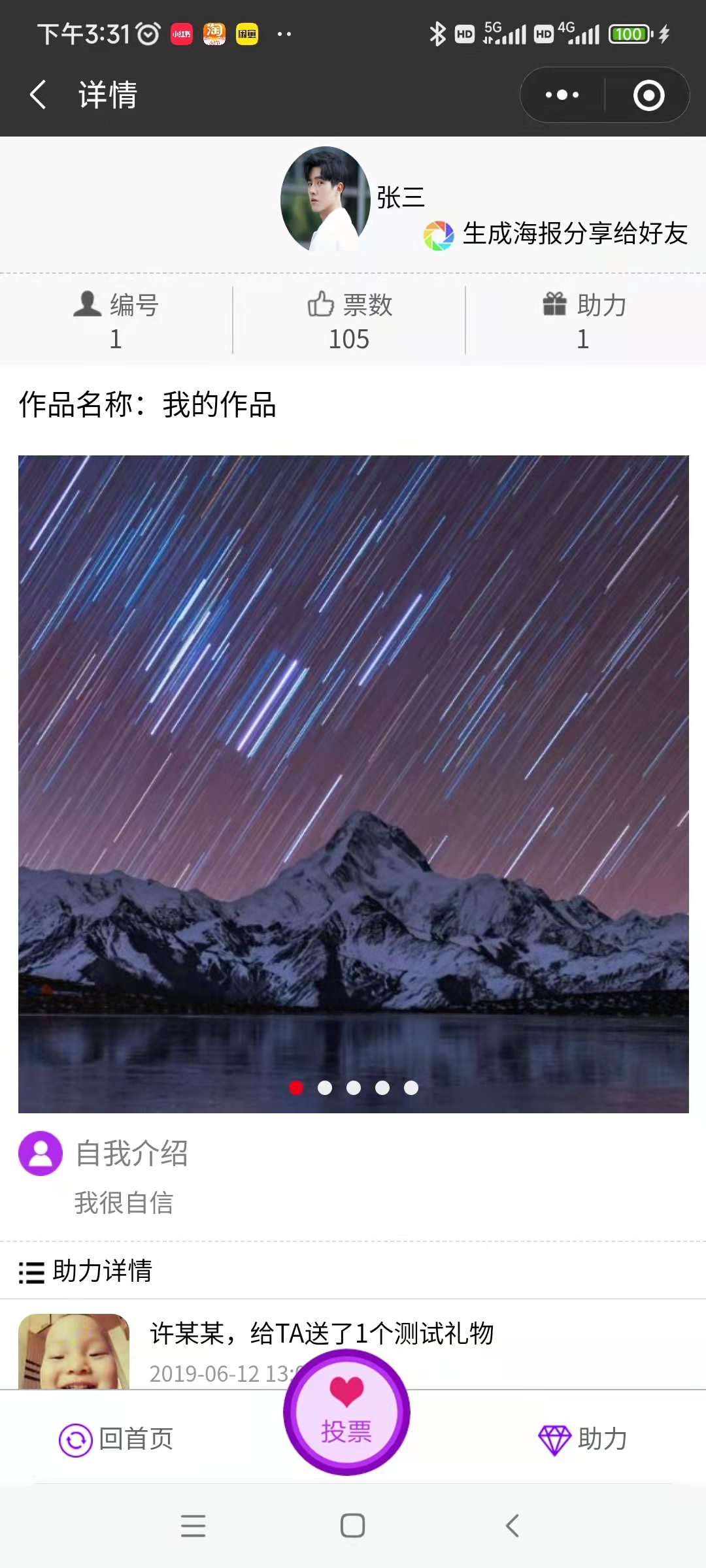The height and width of the screenshot is (1568, 706).
Task: Go back from the 详情 page
Action: click(39, 95)
